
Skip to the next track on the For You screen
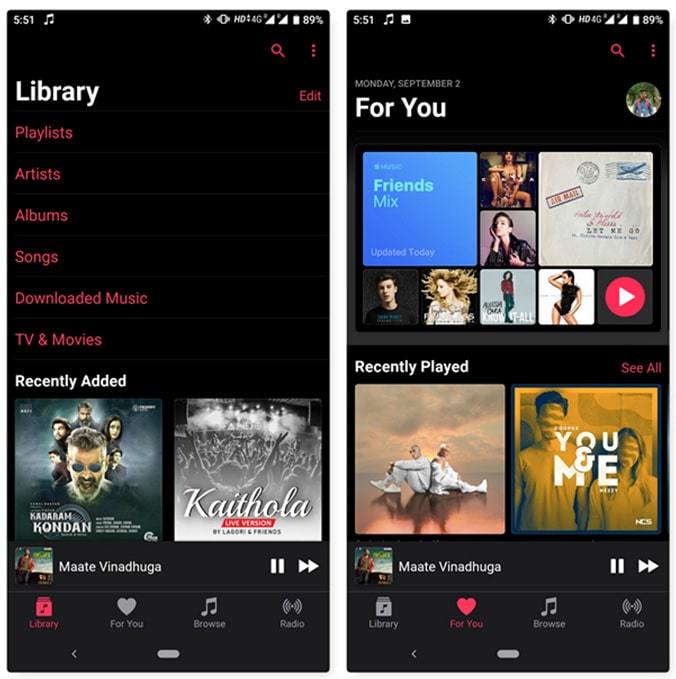(648, 566)
